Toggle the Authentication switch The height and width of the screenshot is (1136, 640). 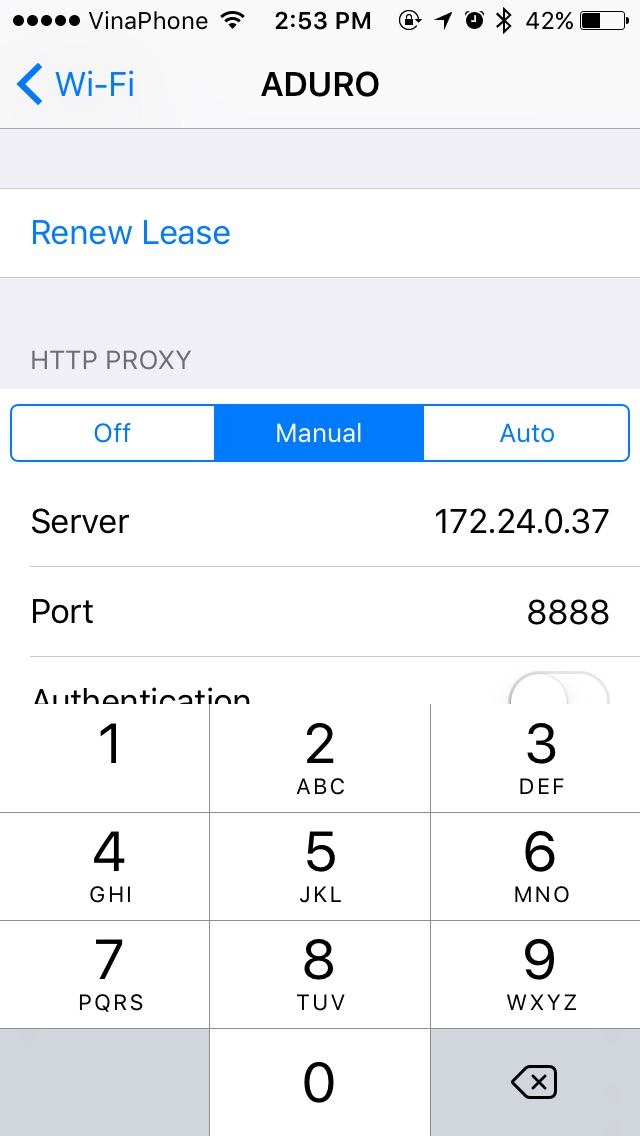tap(558, 688)
